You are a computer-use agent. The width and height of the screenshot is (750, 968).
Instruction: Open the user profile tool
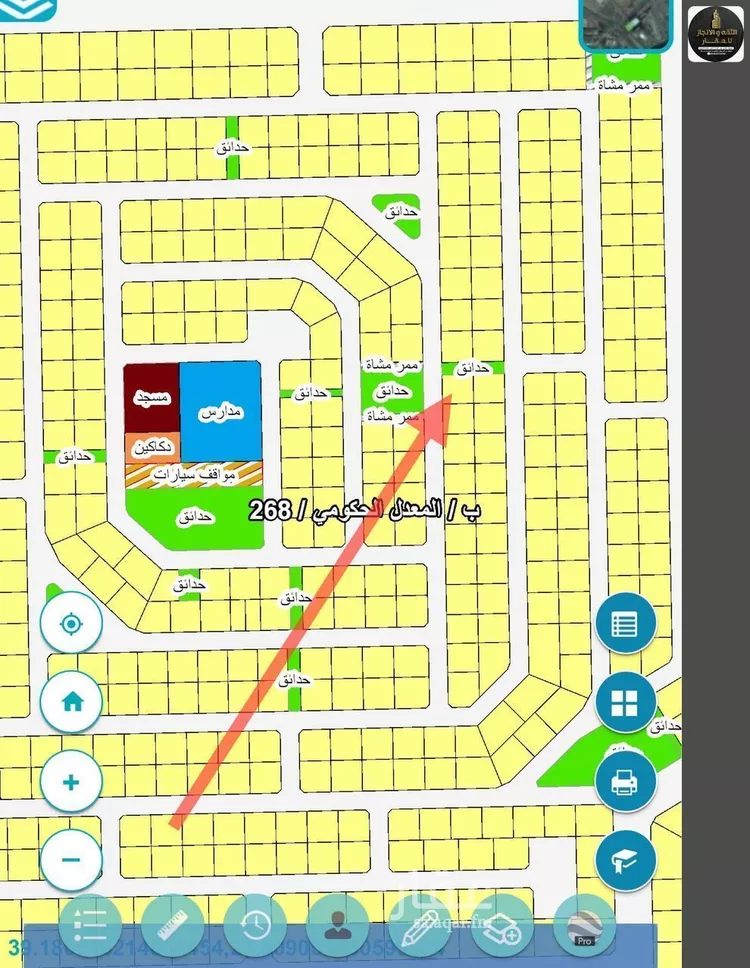338,925
